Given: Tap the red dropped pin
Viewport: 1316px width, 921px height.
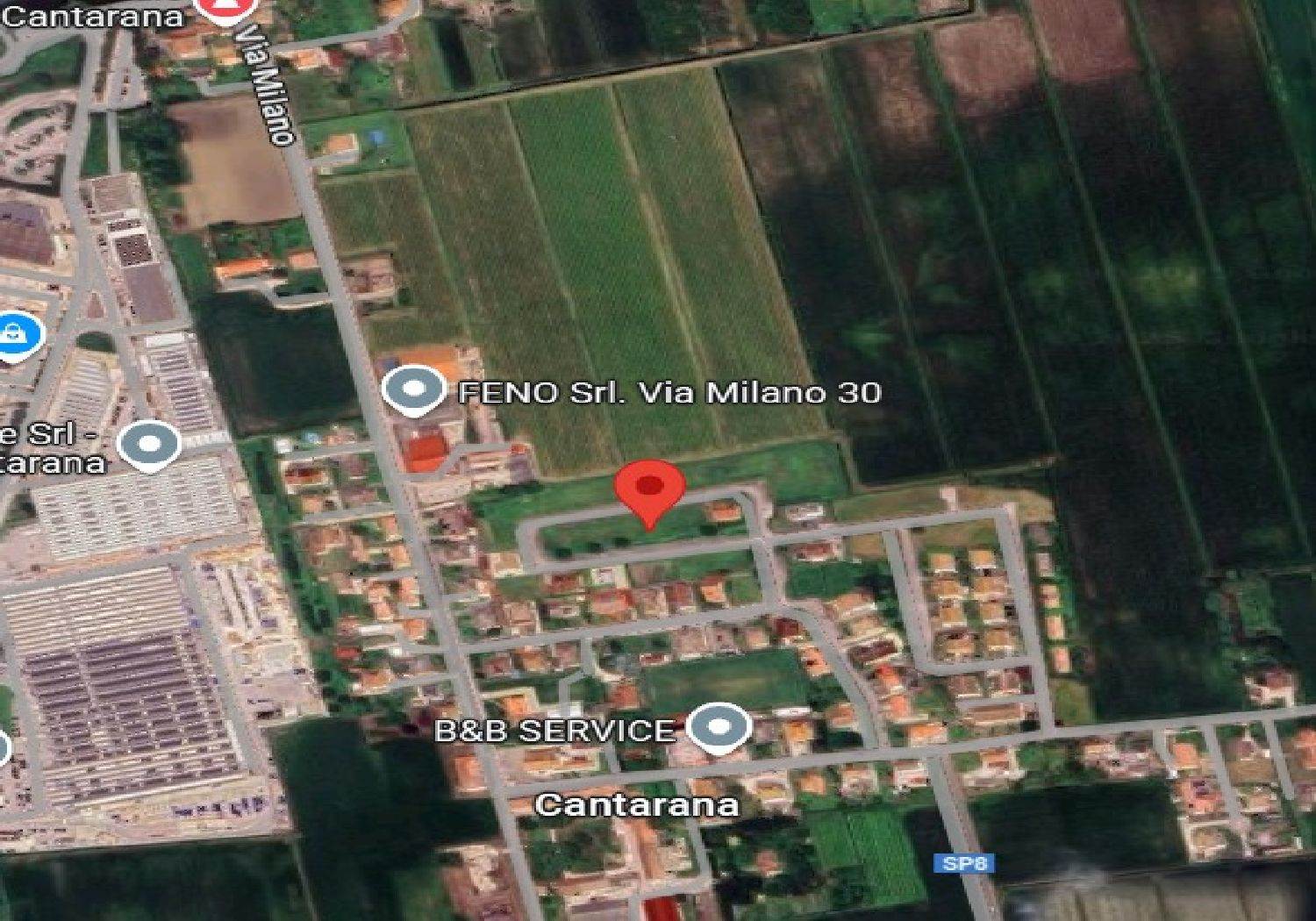Looking at the screenshot, I should (648, 489).
